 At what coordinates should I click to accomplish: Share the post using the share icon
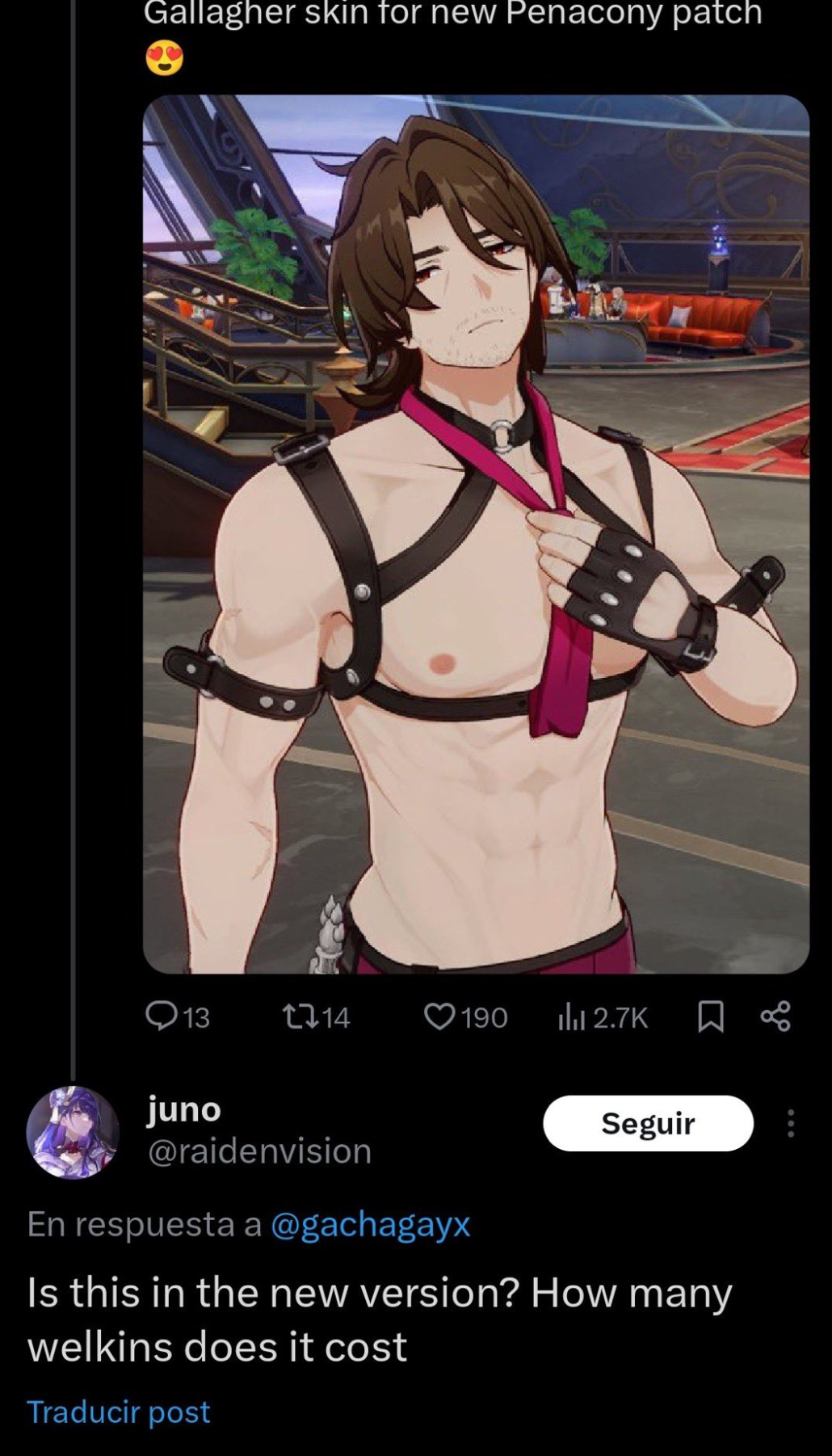775,1016
